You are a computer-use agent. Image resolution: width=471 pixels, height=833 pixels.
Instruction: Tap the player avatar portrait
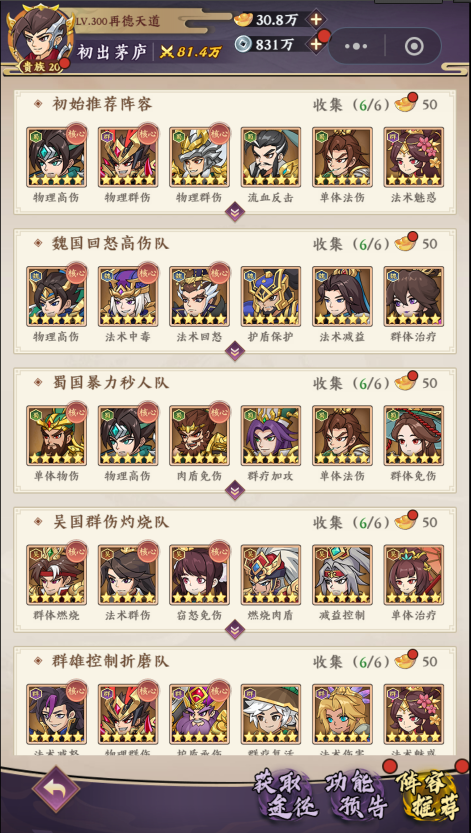coord(40,36)
